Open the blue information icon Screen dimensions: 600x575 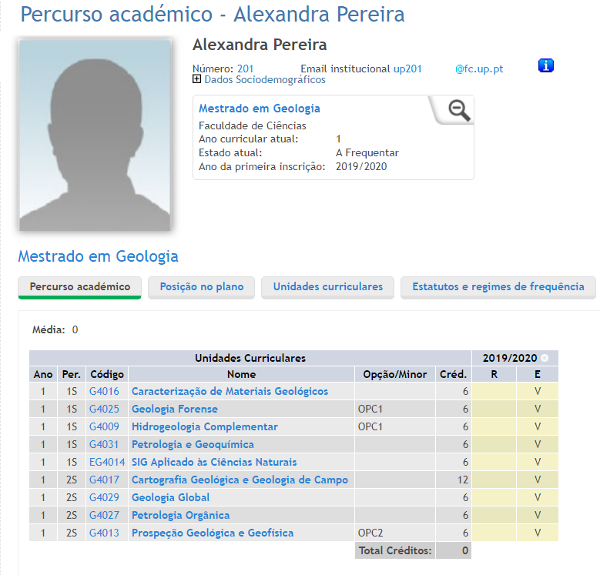(x=545, y=66)
